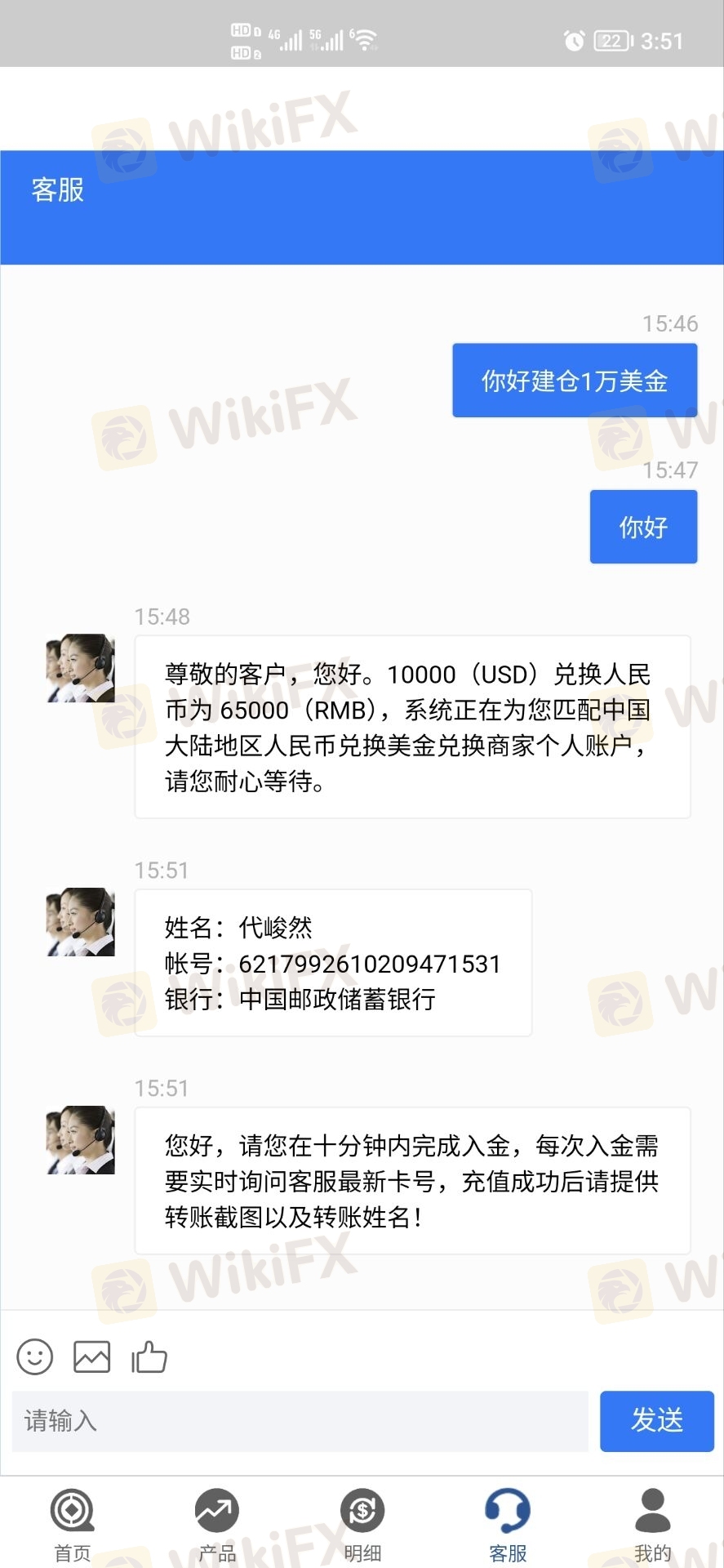Focus the 请输入 message field
Image resolution: width=724 pixels, height=1568 pixels.
point(300,1422)
